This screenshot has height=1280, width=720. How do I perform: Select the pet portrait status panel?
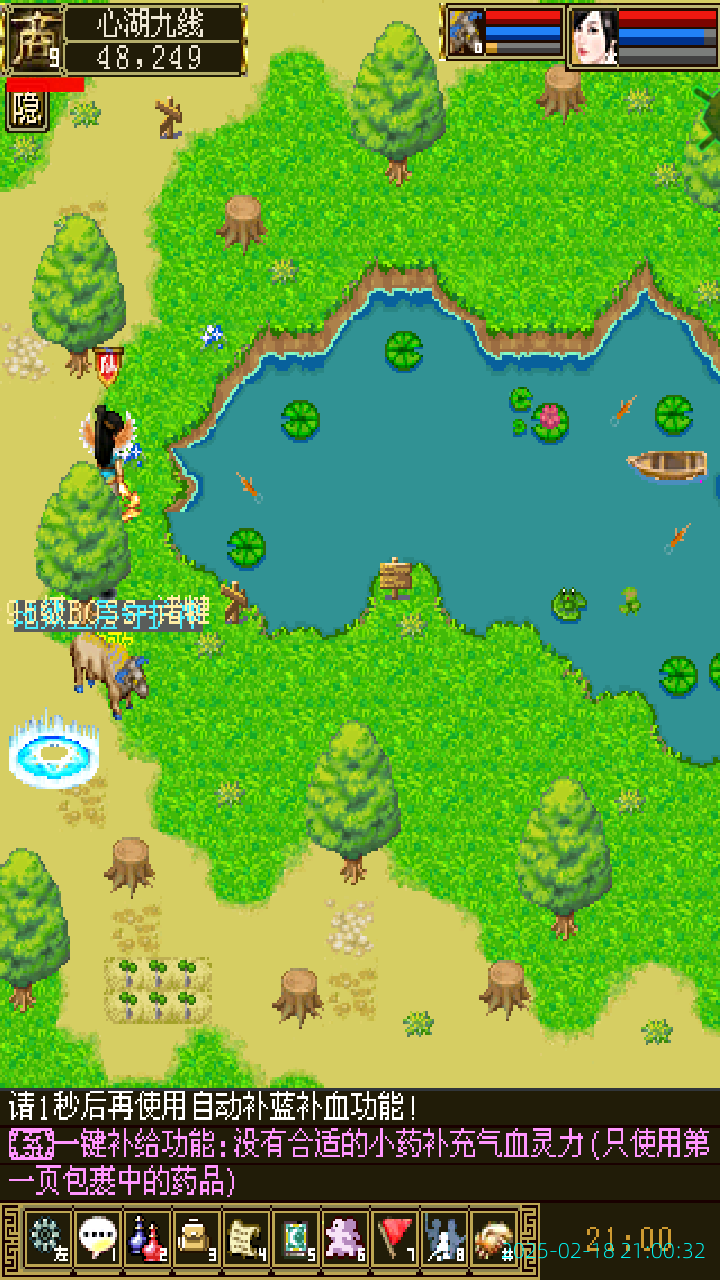point(504,34)
